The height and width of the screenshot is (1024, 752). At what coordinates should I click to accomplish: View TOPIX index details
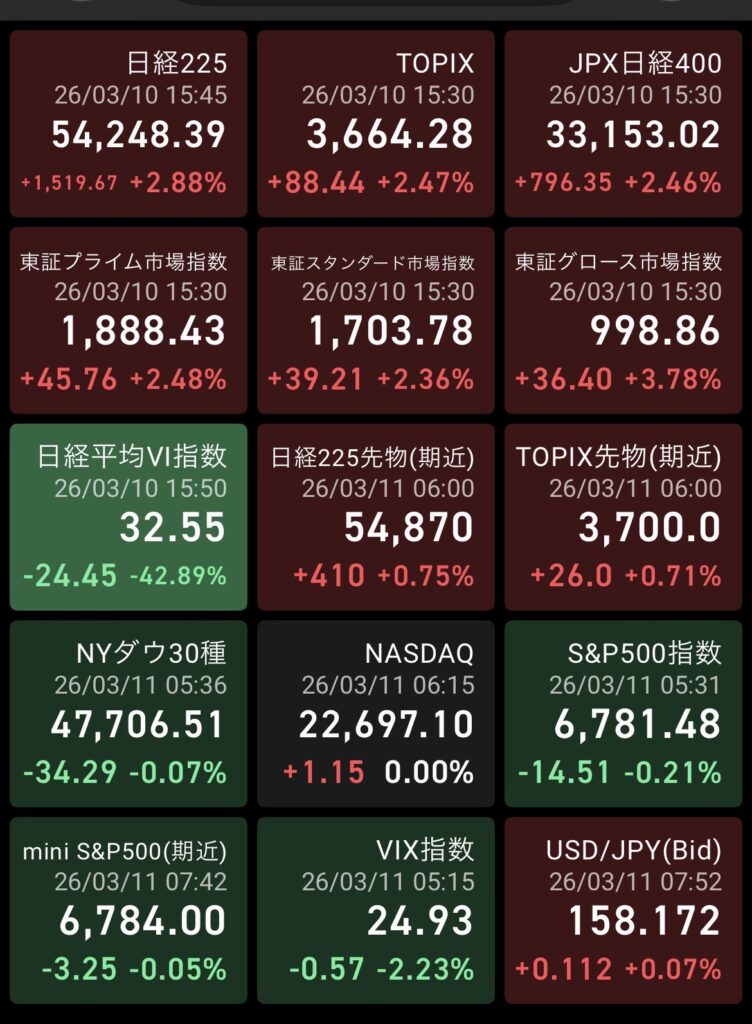[x=376, y=124]
